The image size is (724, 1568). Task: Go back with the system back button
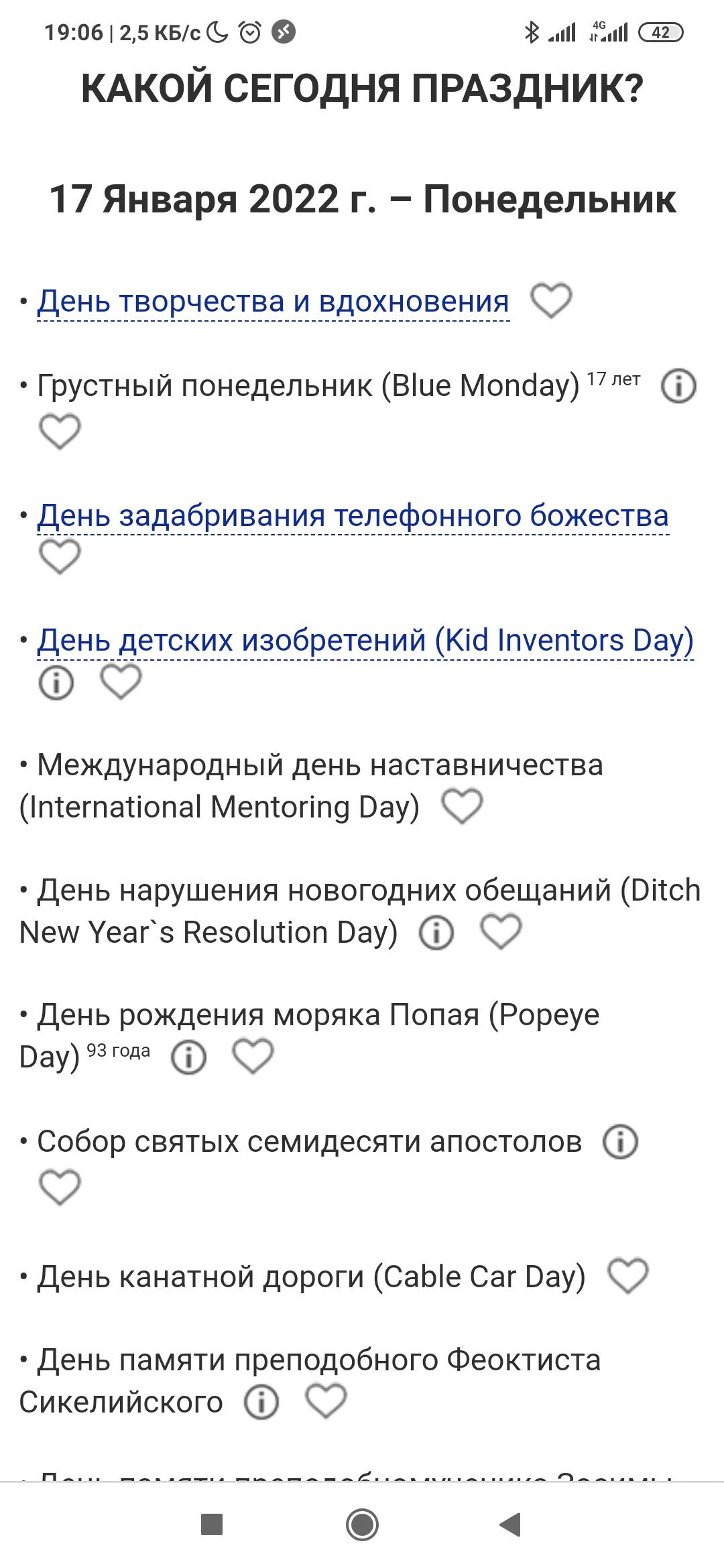tap(511, 1524)
